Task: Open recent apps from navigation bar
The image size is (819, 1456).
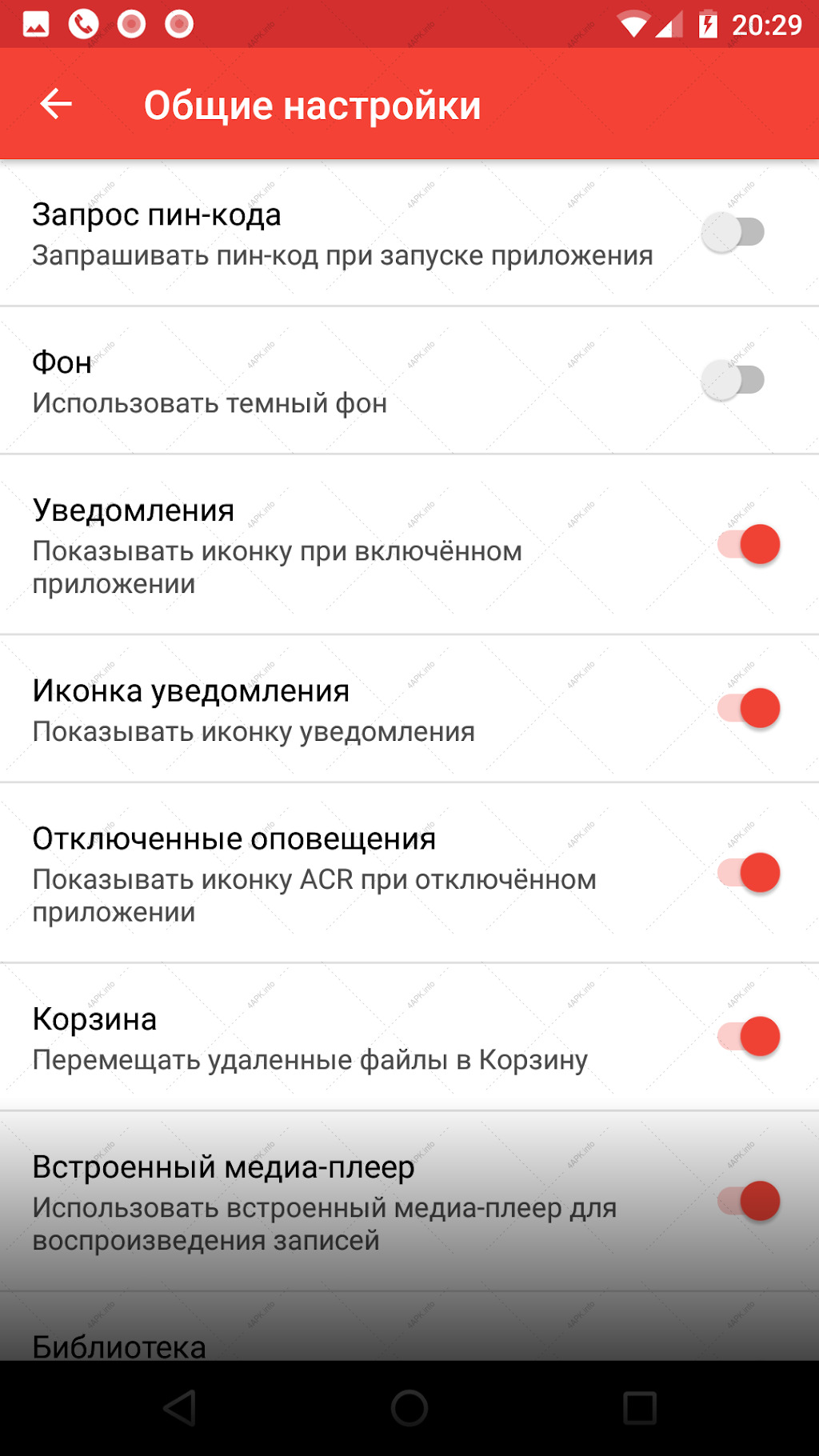Action: tap(640, 1408)
